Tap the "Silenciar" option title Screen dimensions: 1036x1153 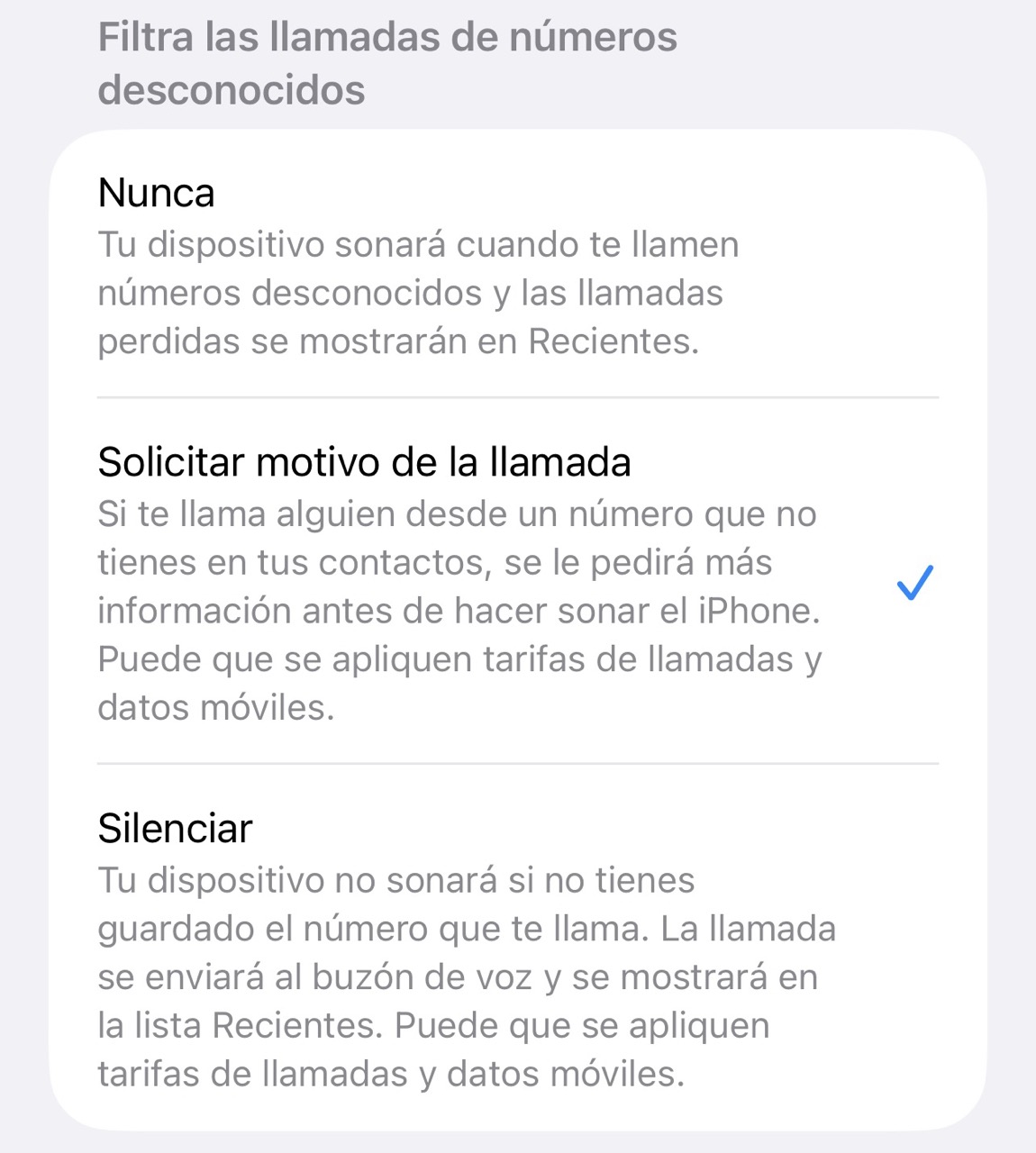pyautogui.click(x=174, y=829)
